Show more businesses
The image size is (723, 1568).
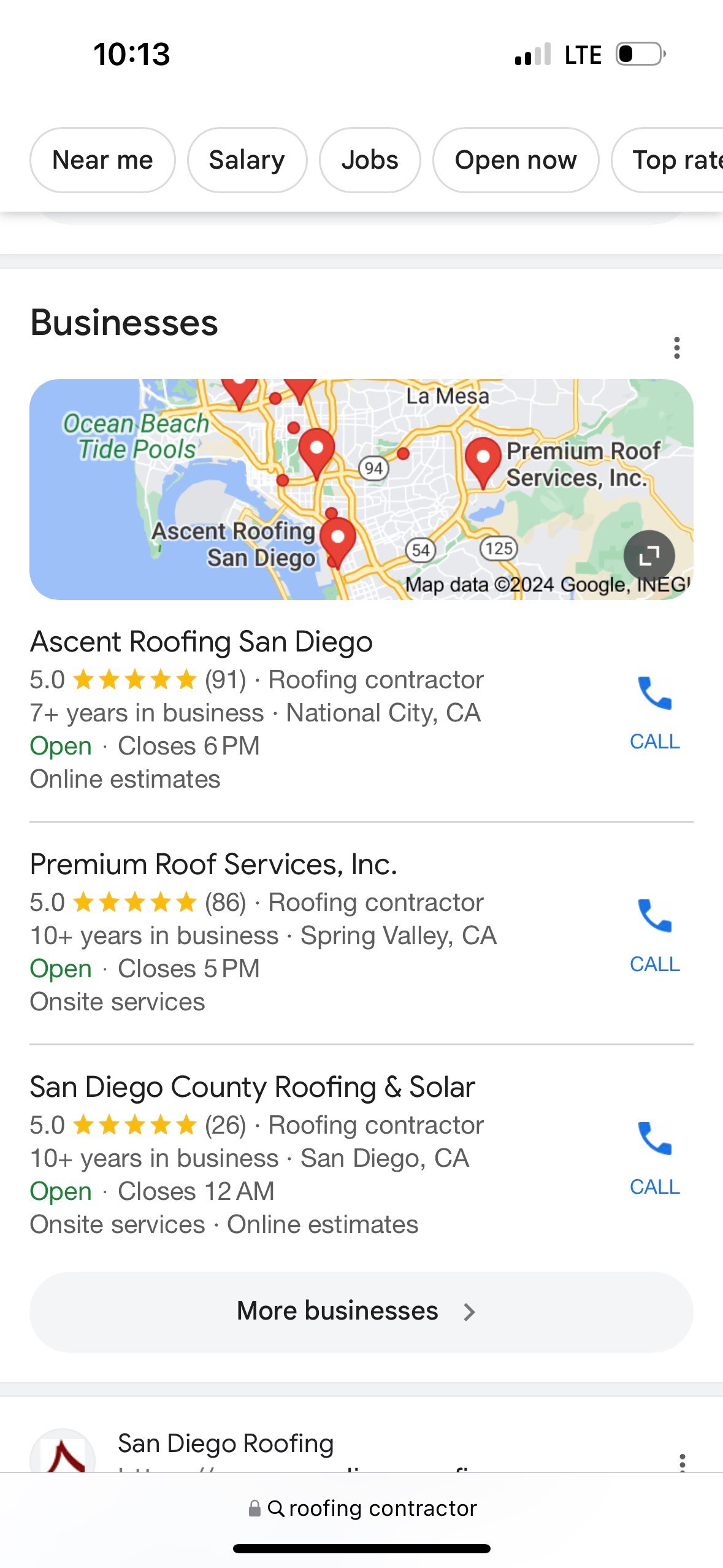tap(361, 1312)
